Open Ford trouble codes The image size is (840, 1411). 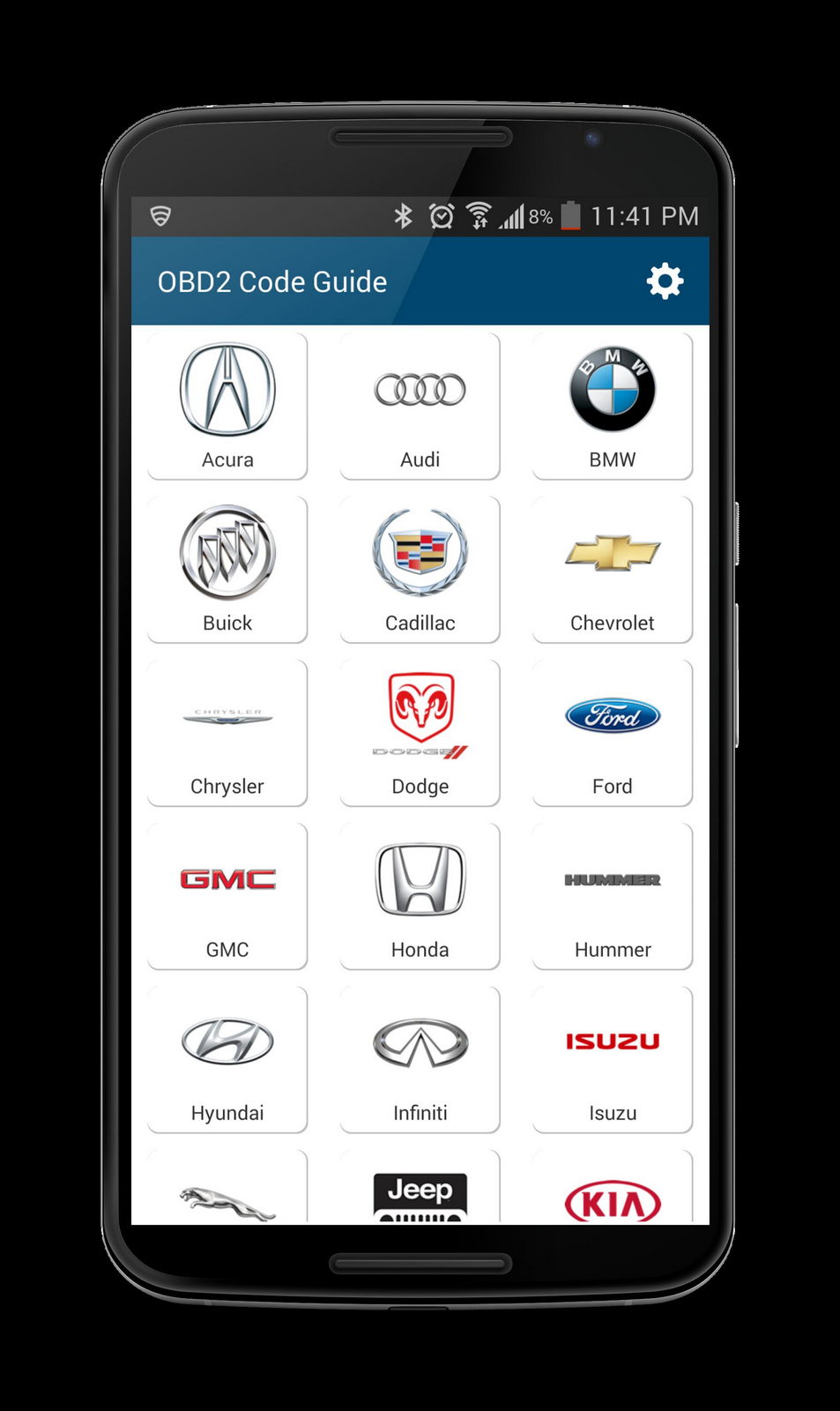coord(613,732)
